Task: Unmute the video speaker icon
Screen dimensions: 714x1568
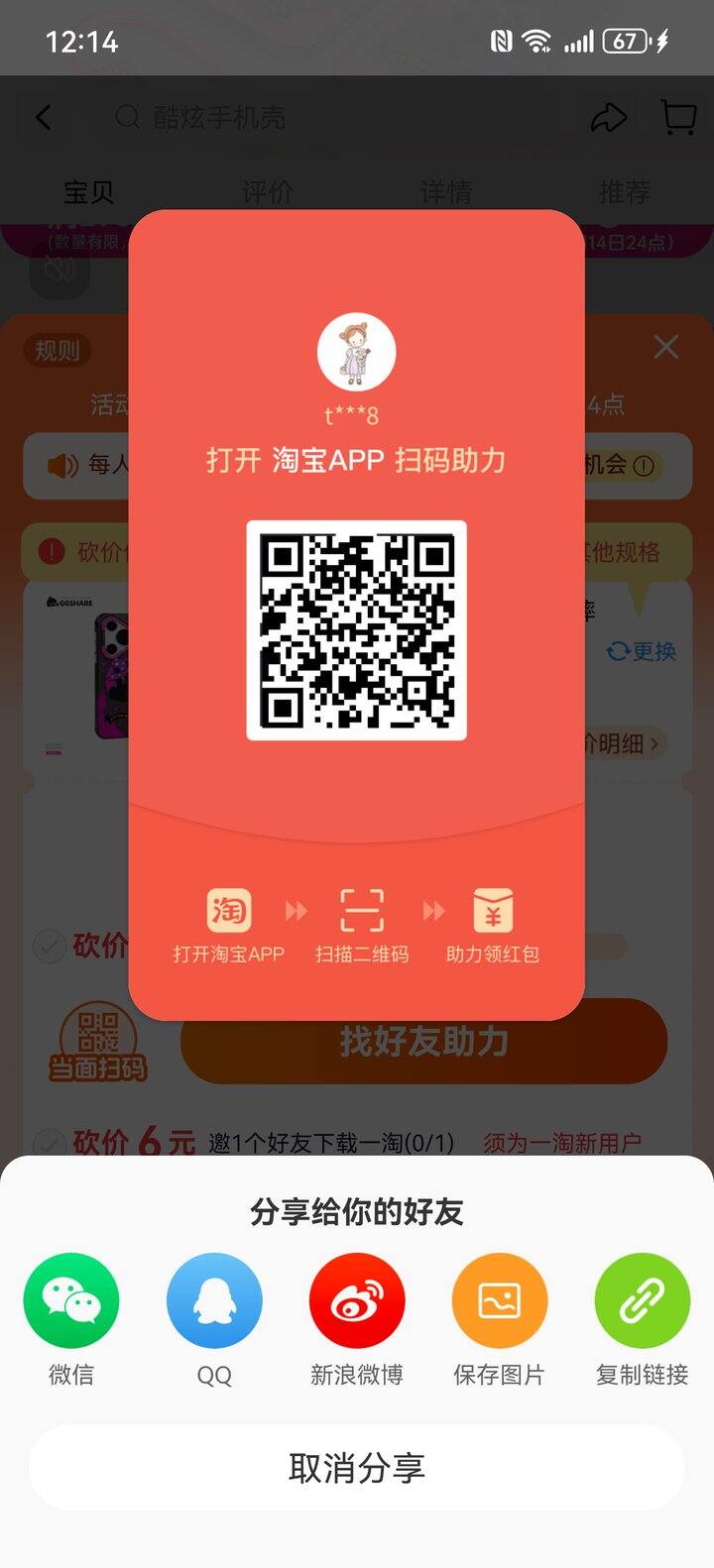Action: point(61,268)
